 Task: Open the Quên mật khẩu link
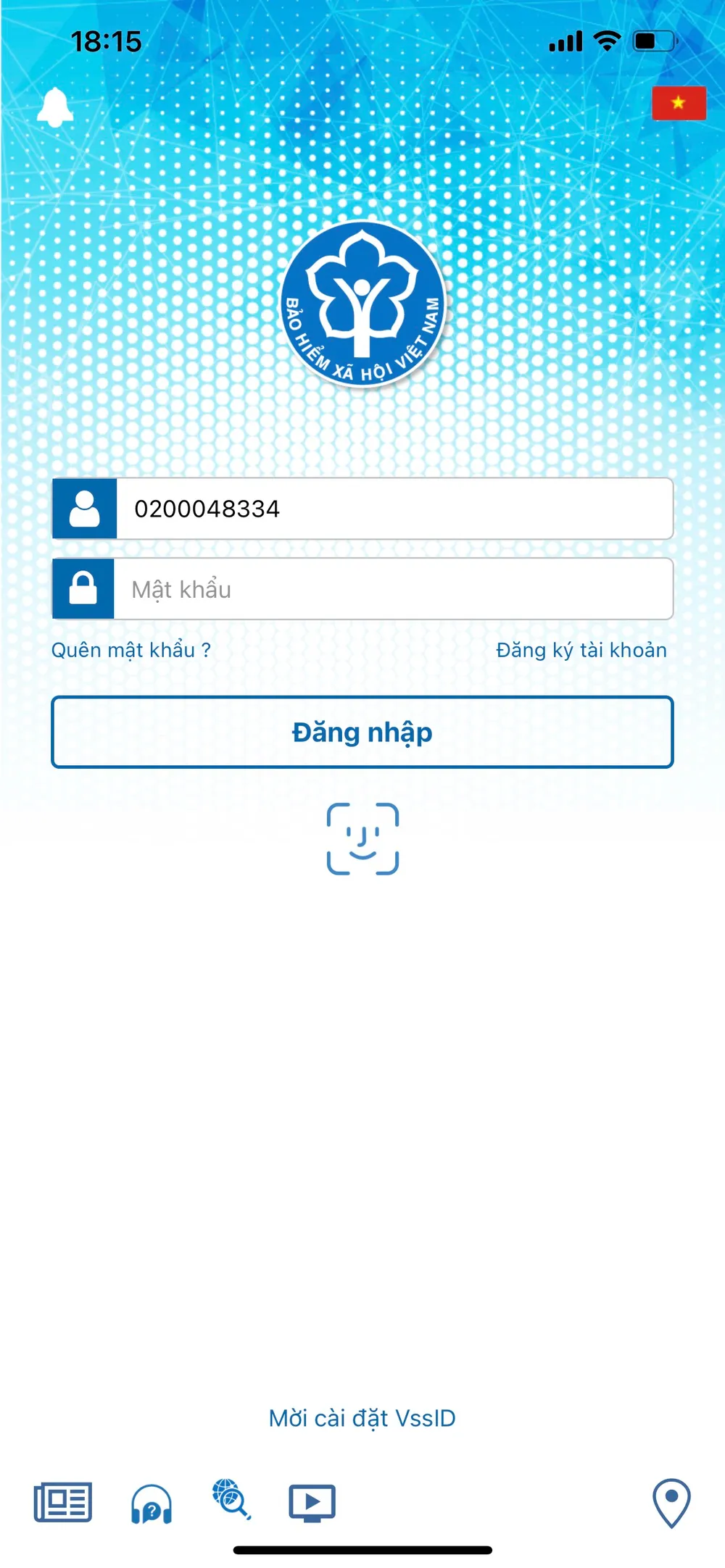(130, 650)
